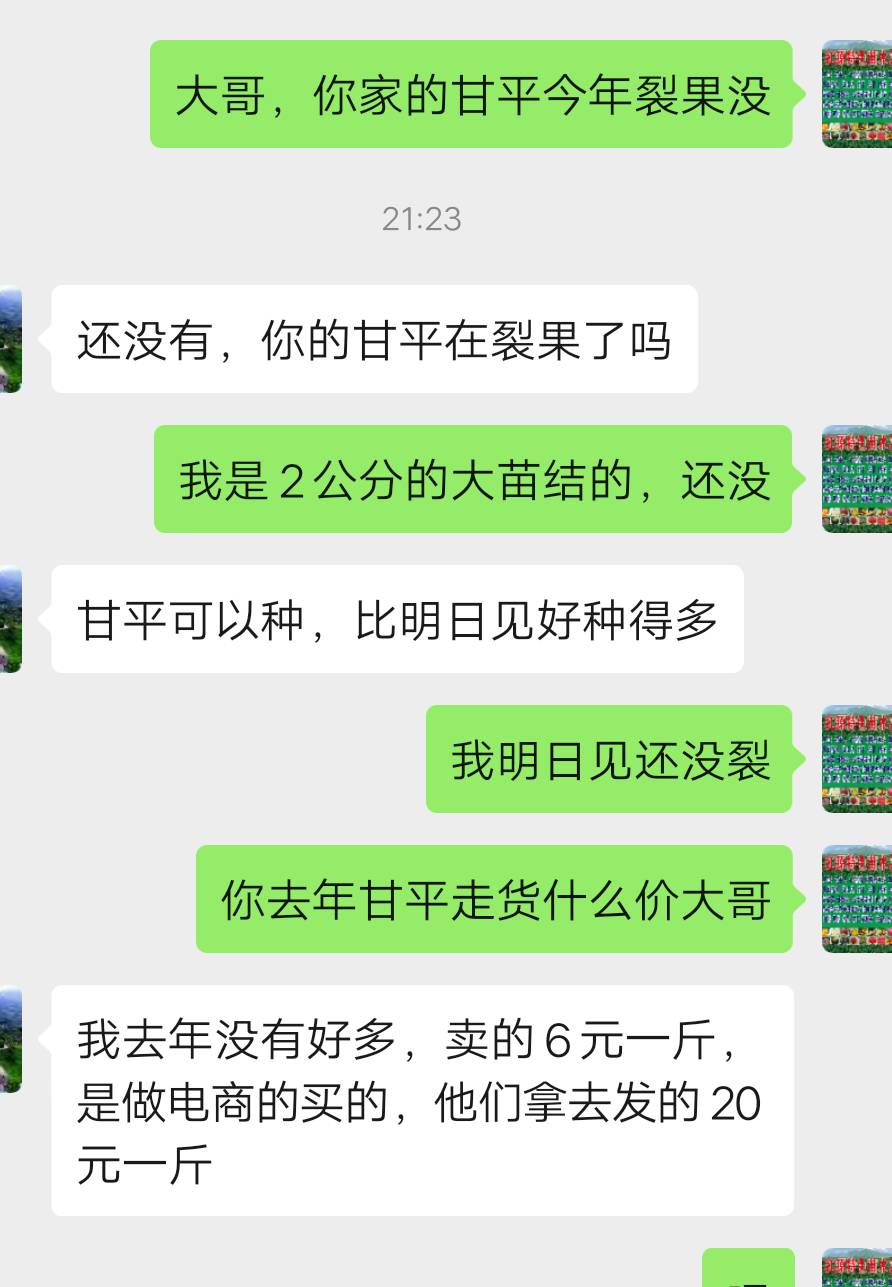Open sender avatar beside '大哥，你家的甘平今年裂果没'

[x=856, y=94]
